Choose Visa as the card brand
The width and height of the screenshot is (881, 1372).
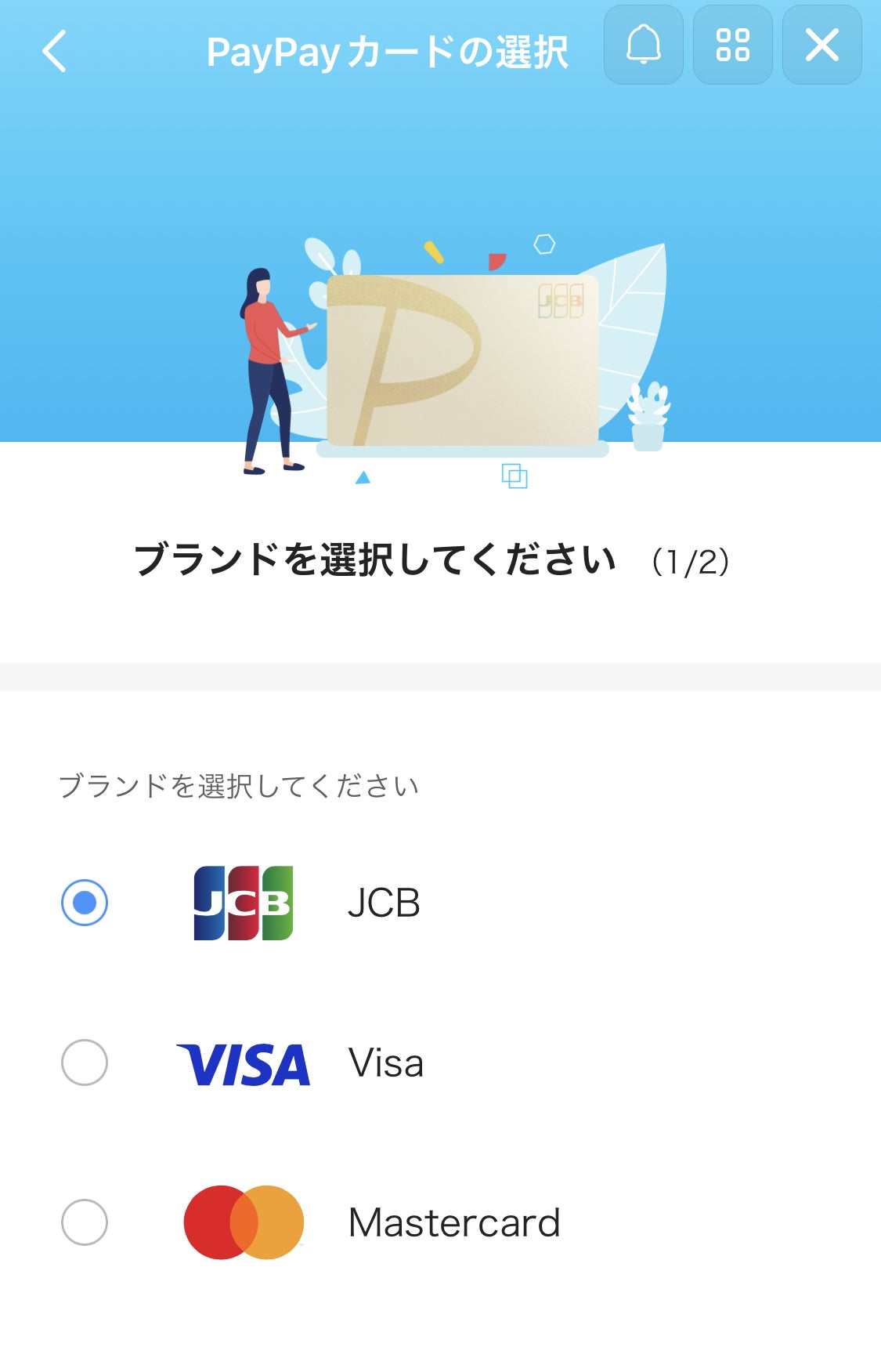click(85, 1062)
